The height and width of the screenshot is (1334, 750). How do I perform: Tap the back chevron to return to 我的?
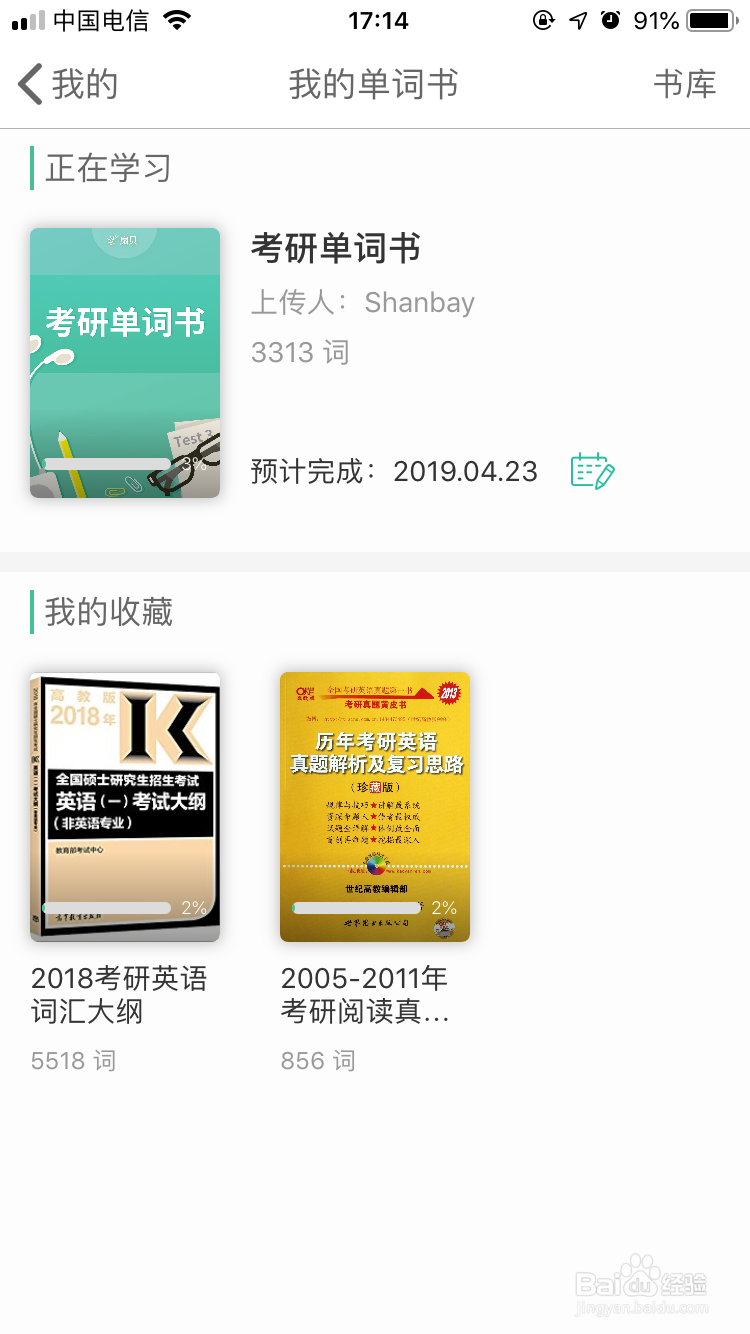(x=28, y=84)
